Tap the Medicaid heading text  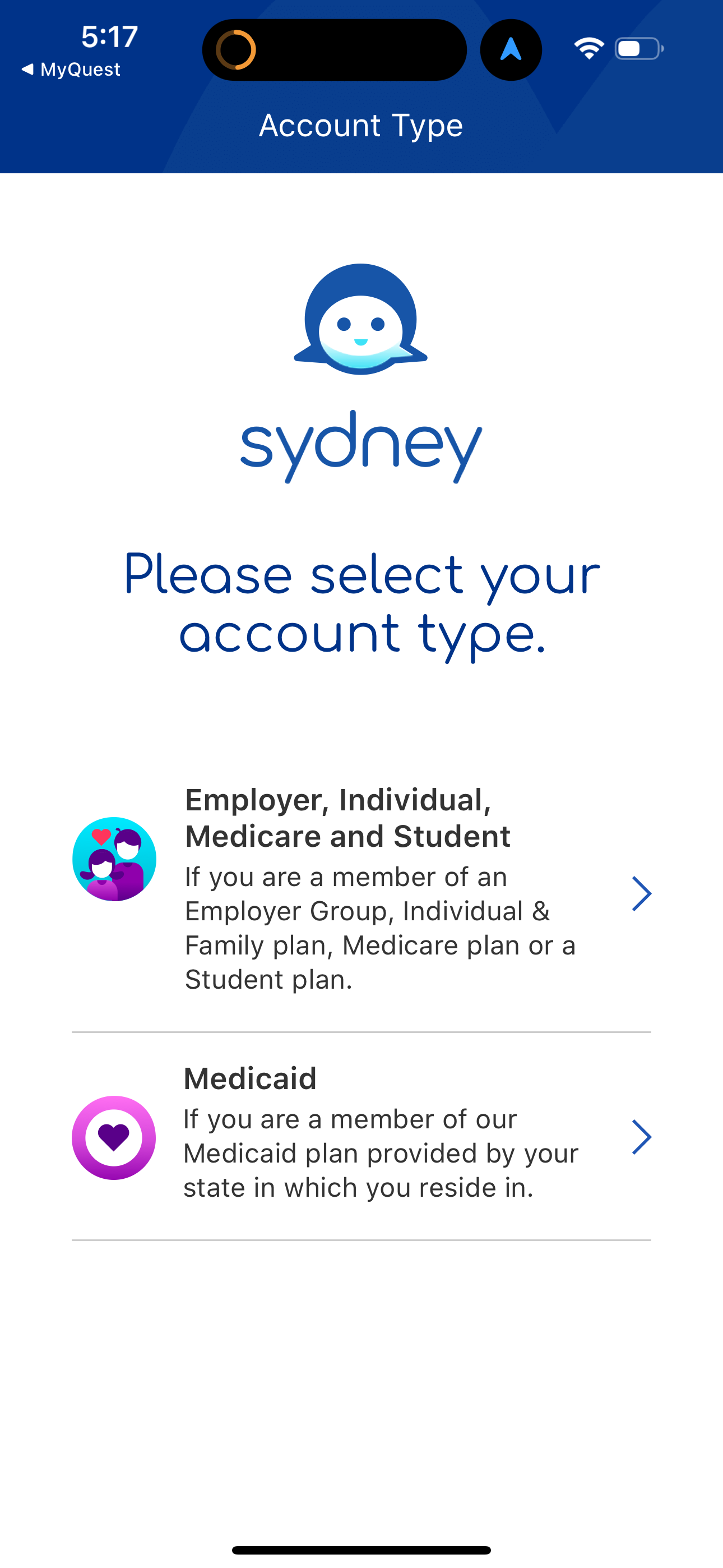point(251,1077)
